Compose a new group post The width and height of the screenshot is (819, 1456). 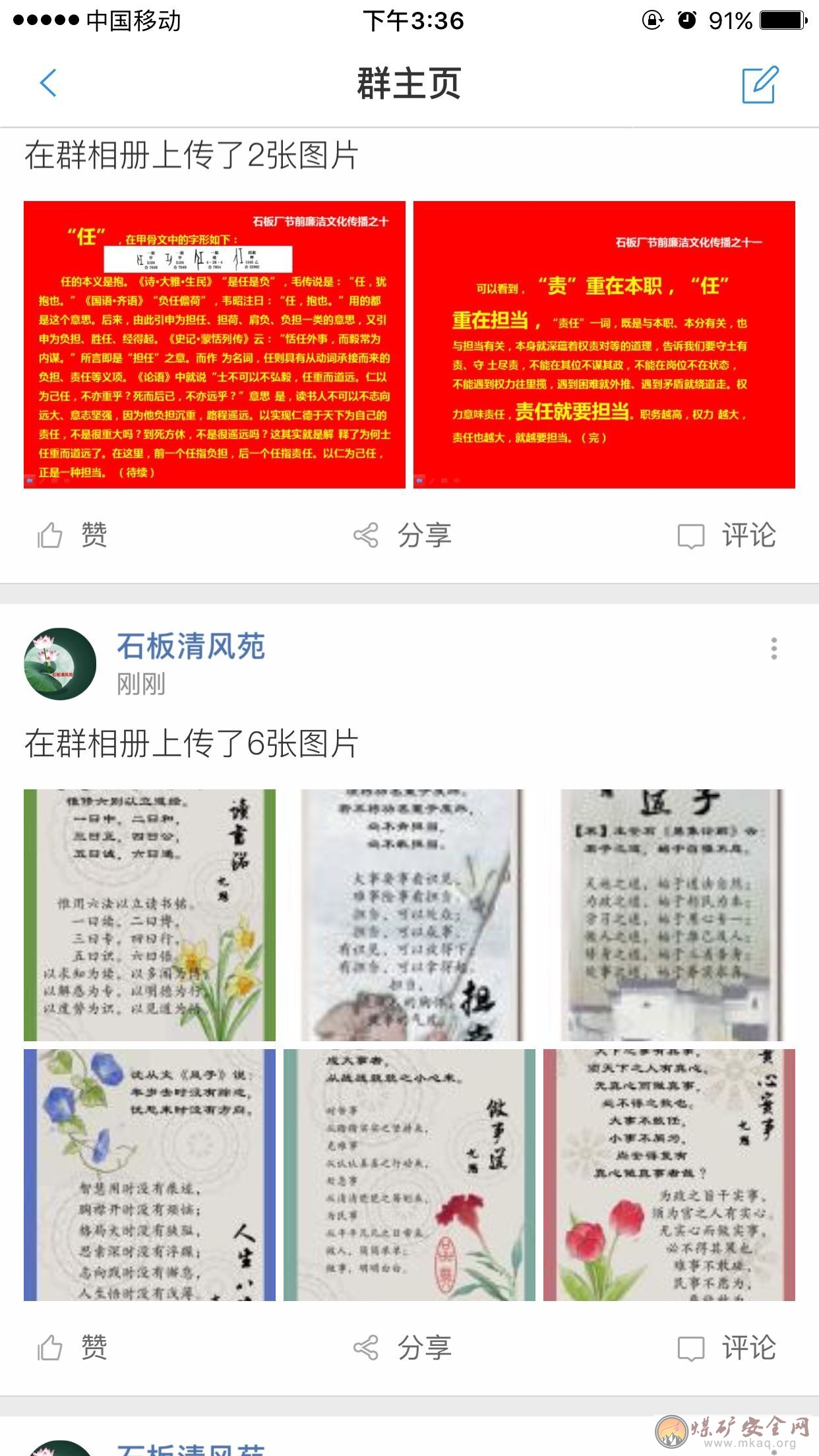coord(760,84)
